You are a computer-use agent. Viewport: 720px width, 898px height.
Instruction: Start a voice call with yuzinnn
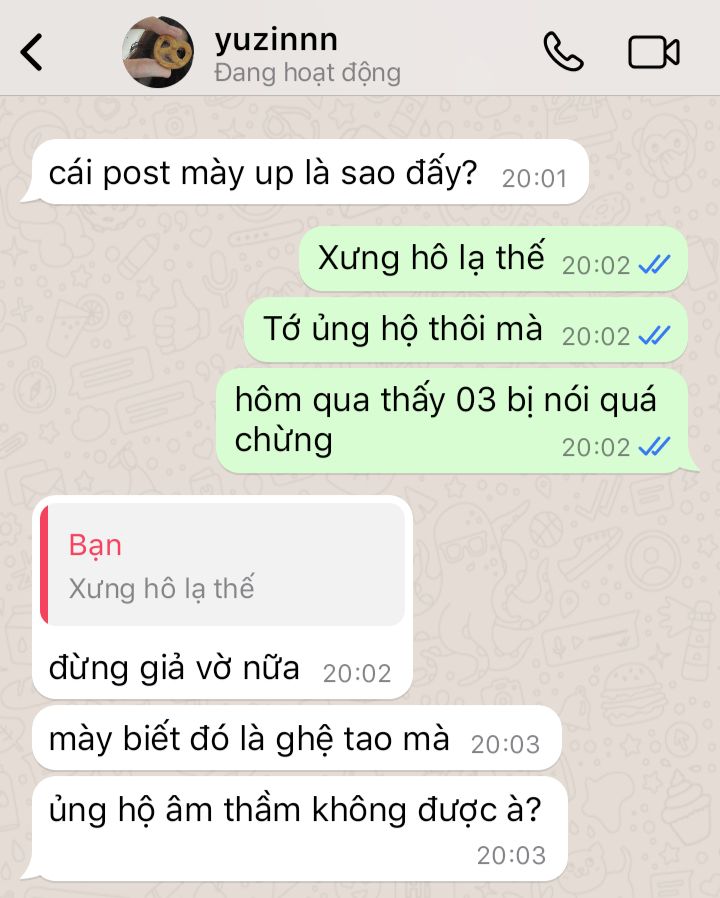click(x=563, y=52)
